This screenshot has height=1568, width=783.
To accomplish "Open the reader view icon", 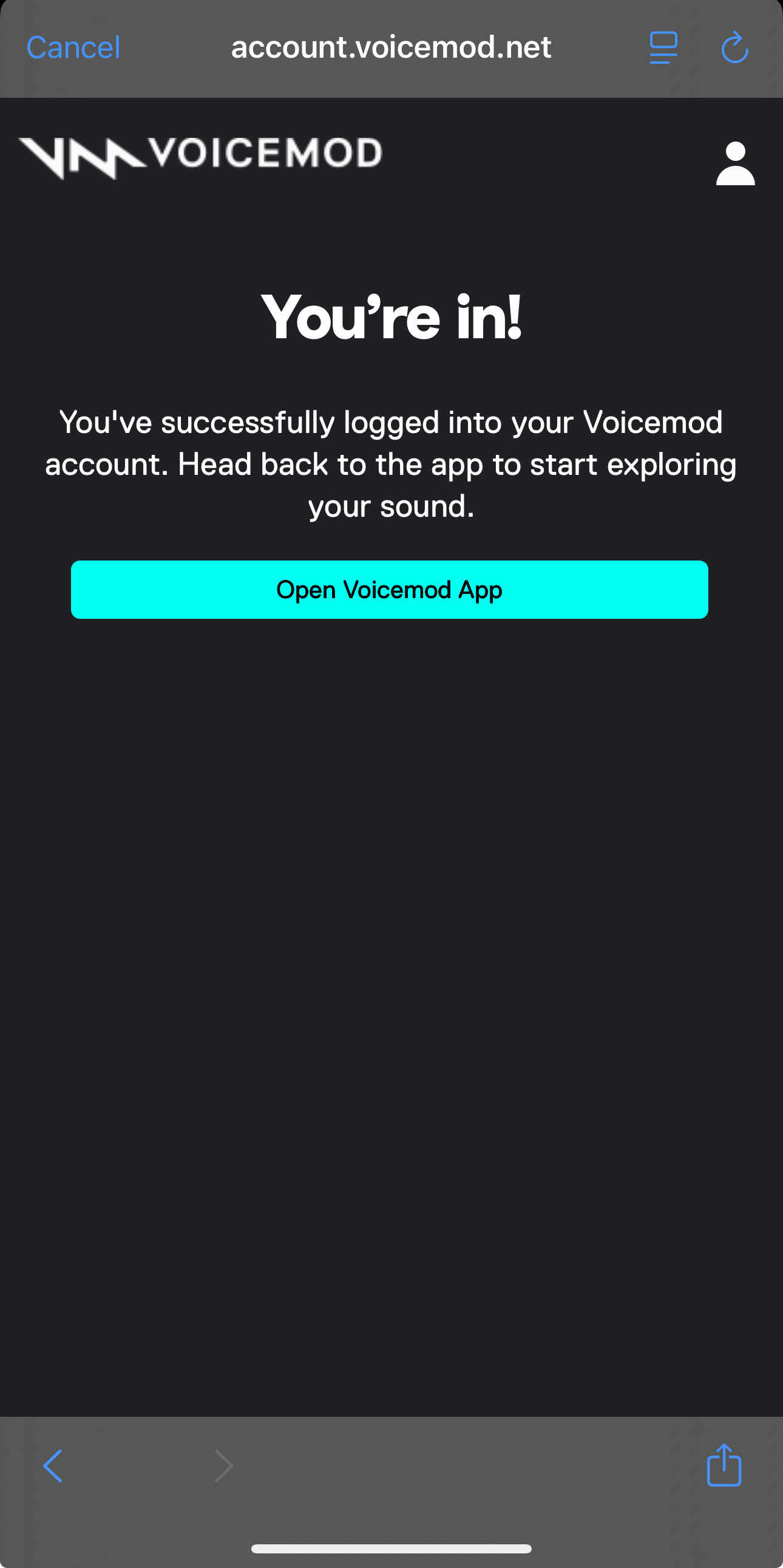I will click(x=663, y=47).
